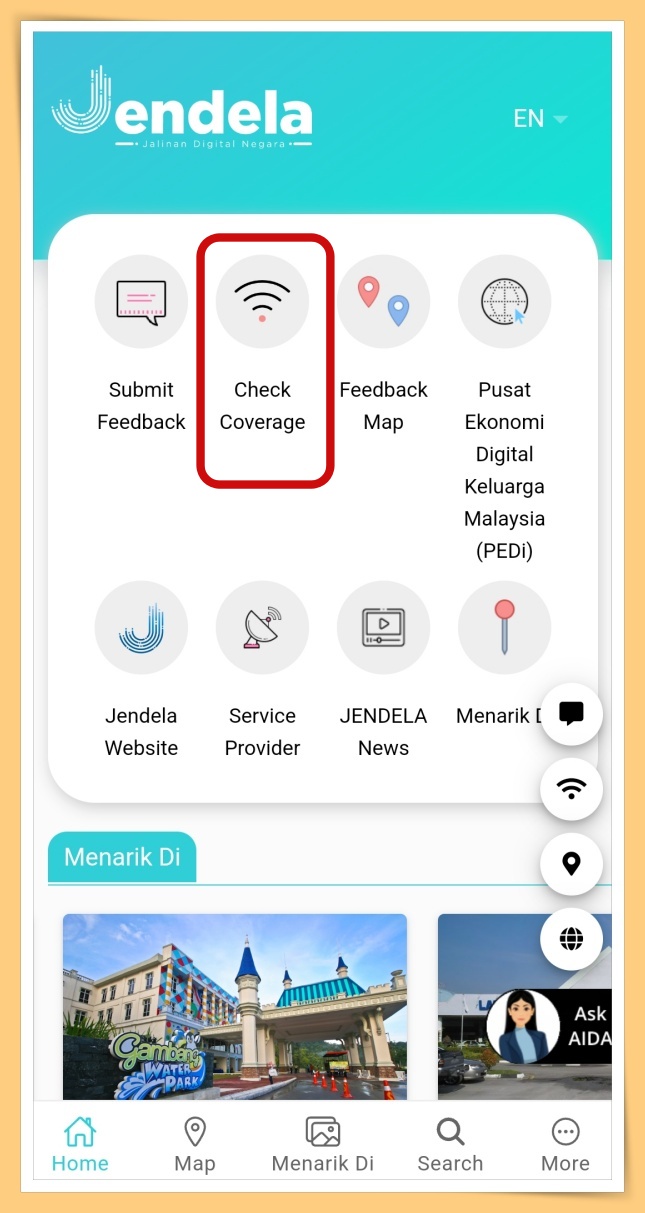
Task: Ask AIDA the virtual assistant
Action: coord(548,1027)
